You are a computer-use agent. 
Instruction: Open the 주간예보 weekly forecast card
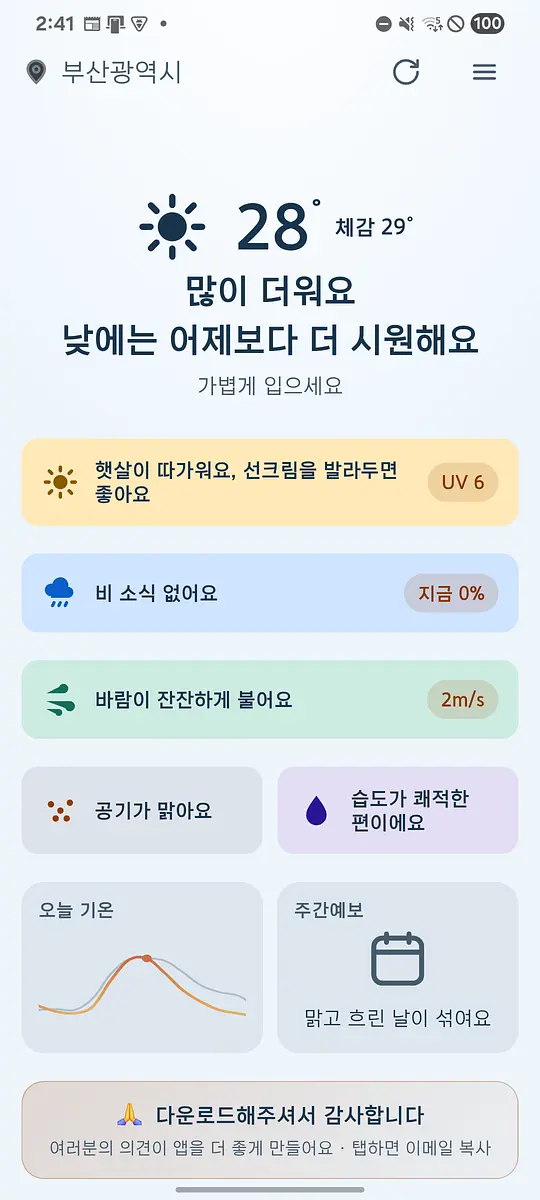pos(398,967)
